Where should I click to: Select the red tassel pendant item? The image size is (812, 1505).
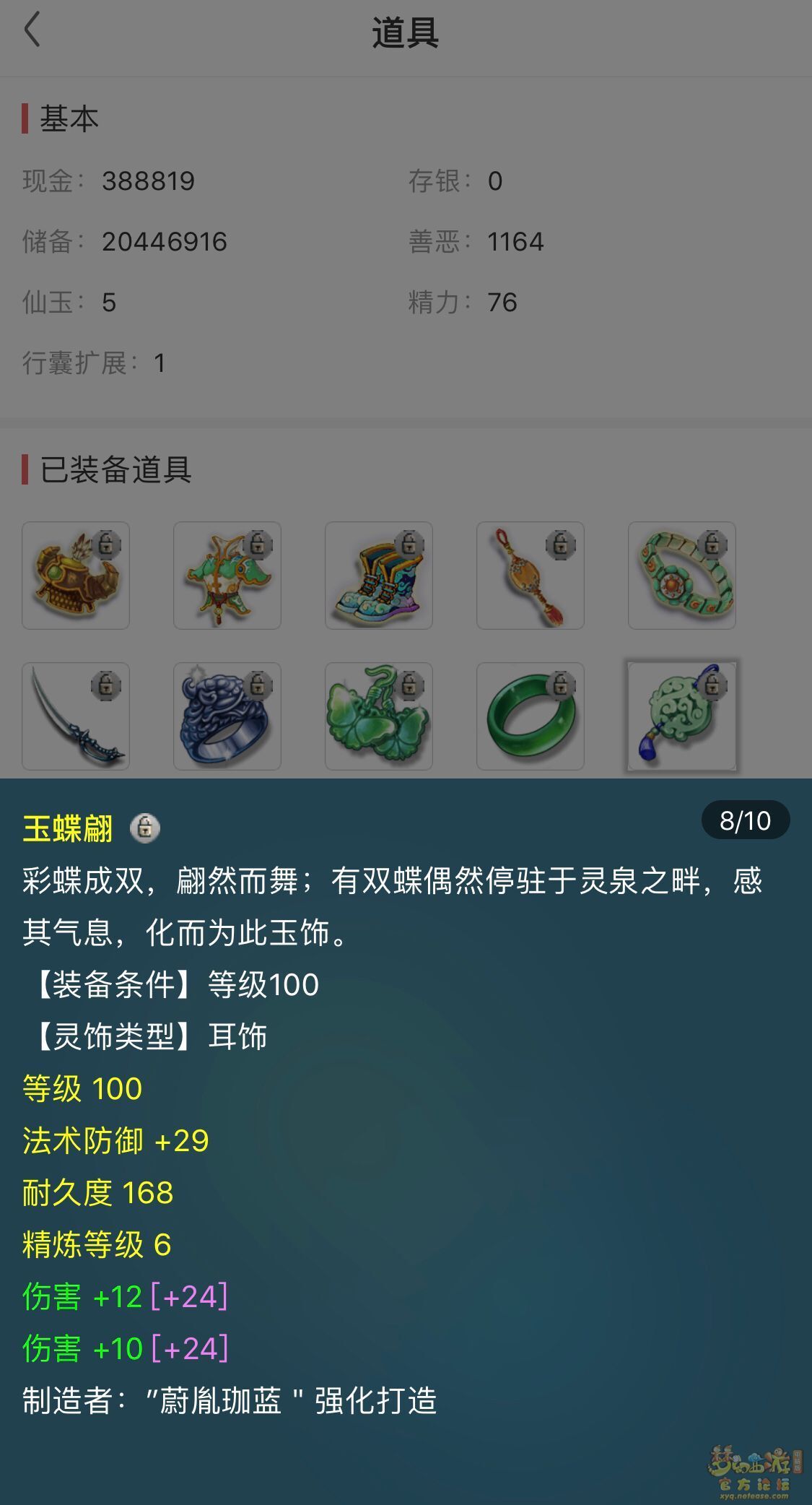click(531, 576)
